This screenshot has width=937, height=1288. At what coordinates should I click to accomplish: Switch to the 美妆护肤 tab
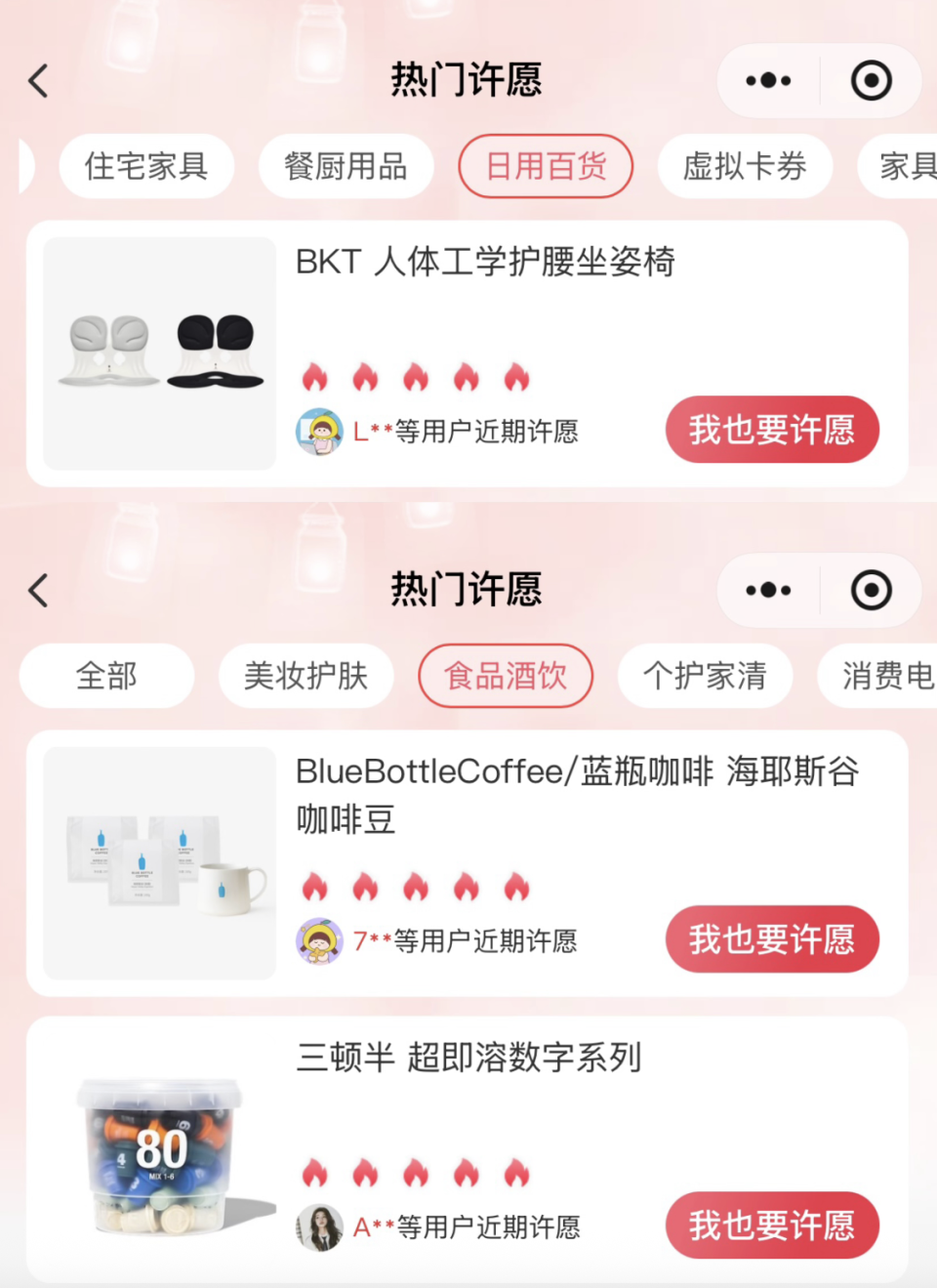306,676
